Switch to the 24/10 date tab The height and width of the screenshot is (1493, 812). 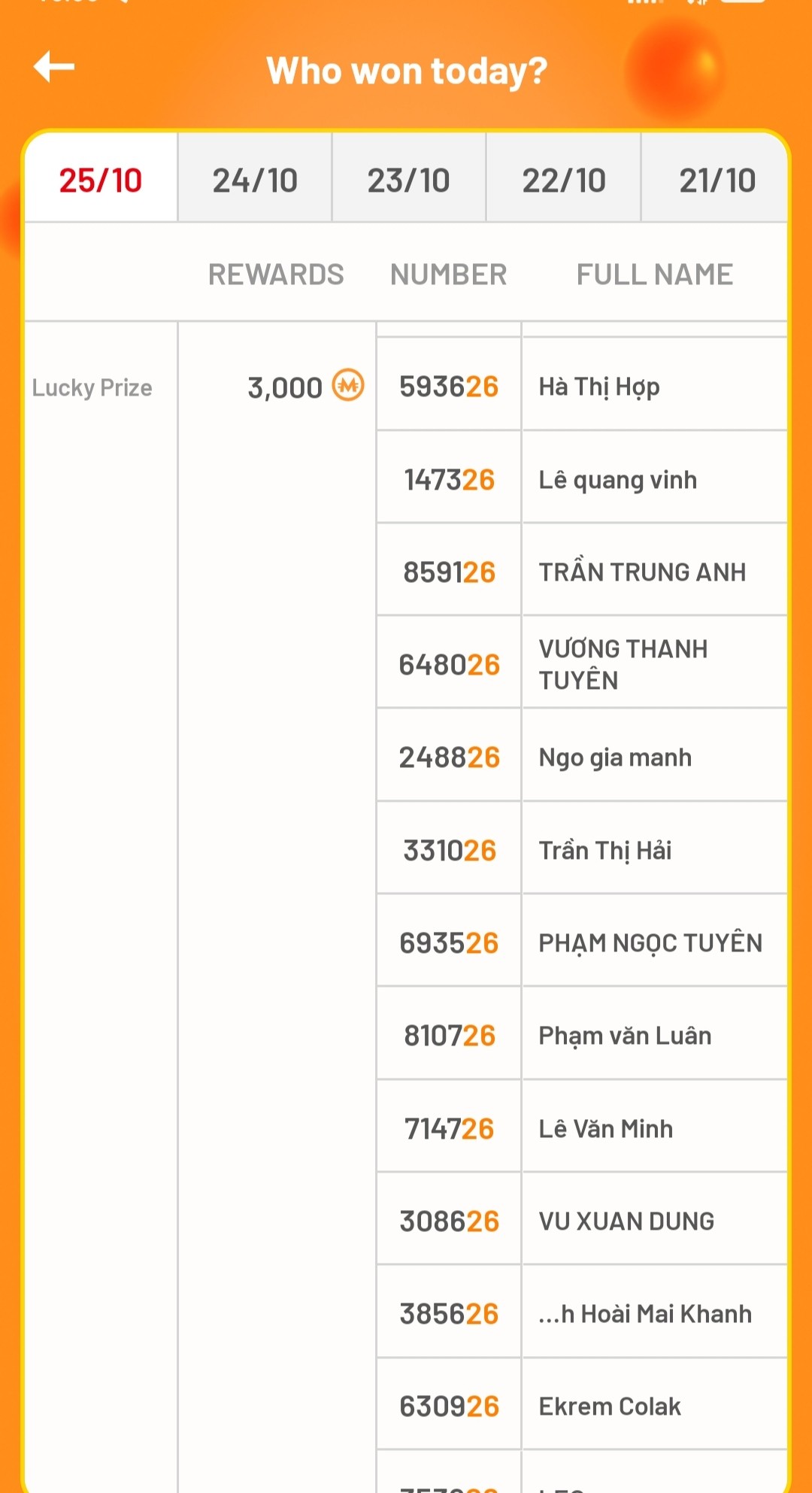click(x=255, y=179)
